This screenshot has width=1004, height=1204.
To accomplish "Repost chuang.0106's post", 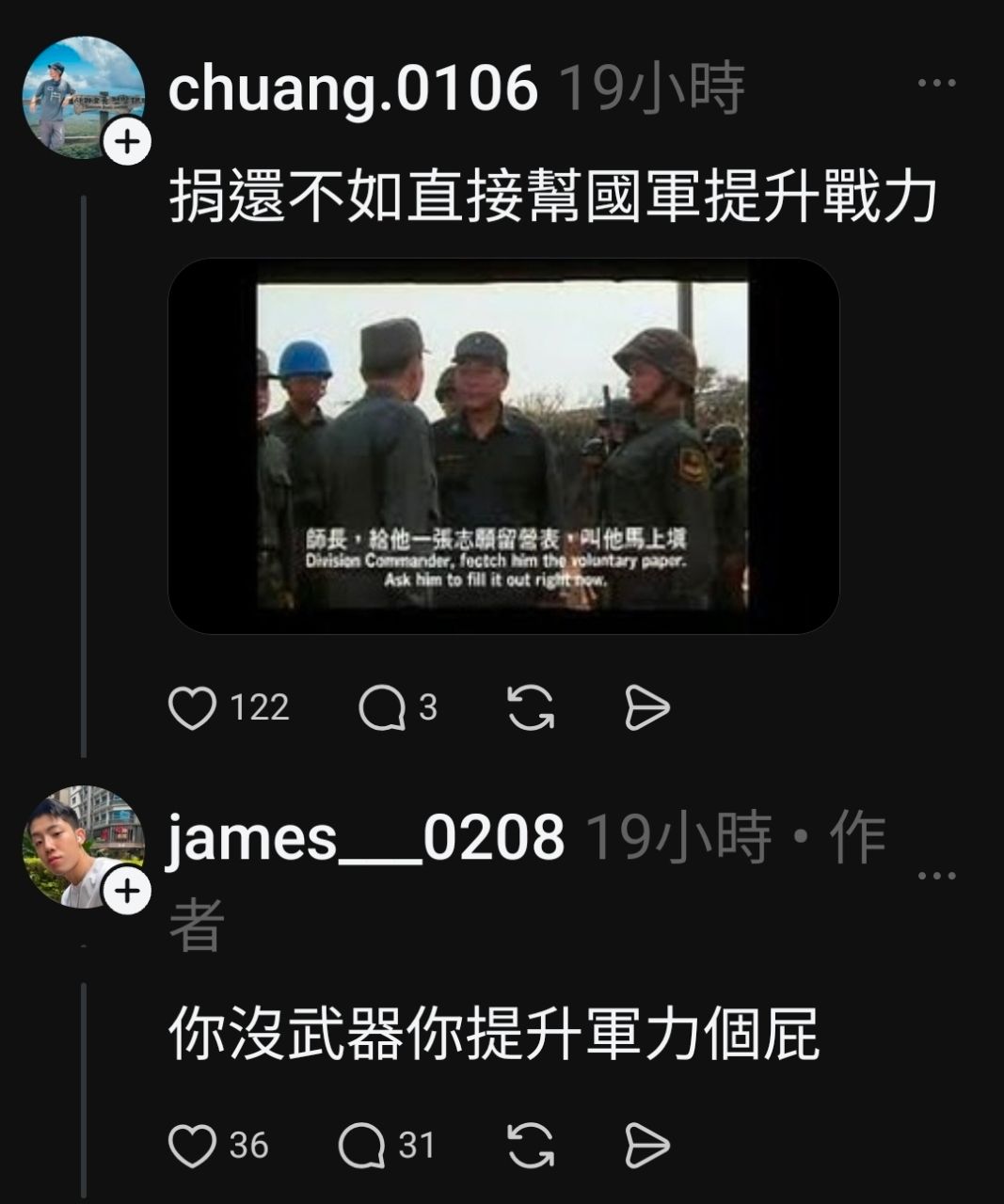I will (x=531, y=708).
